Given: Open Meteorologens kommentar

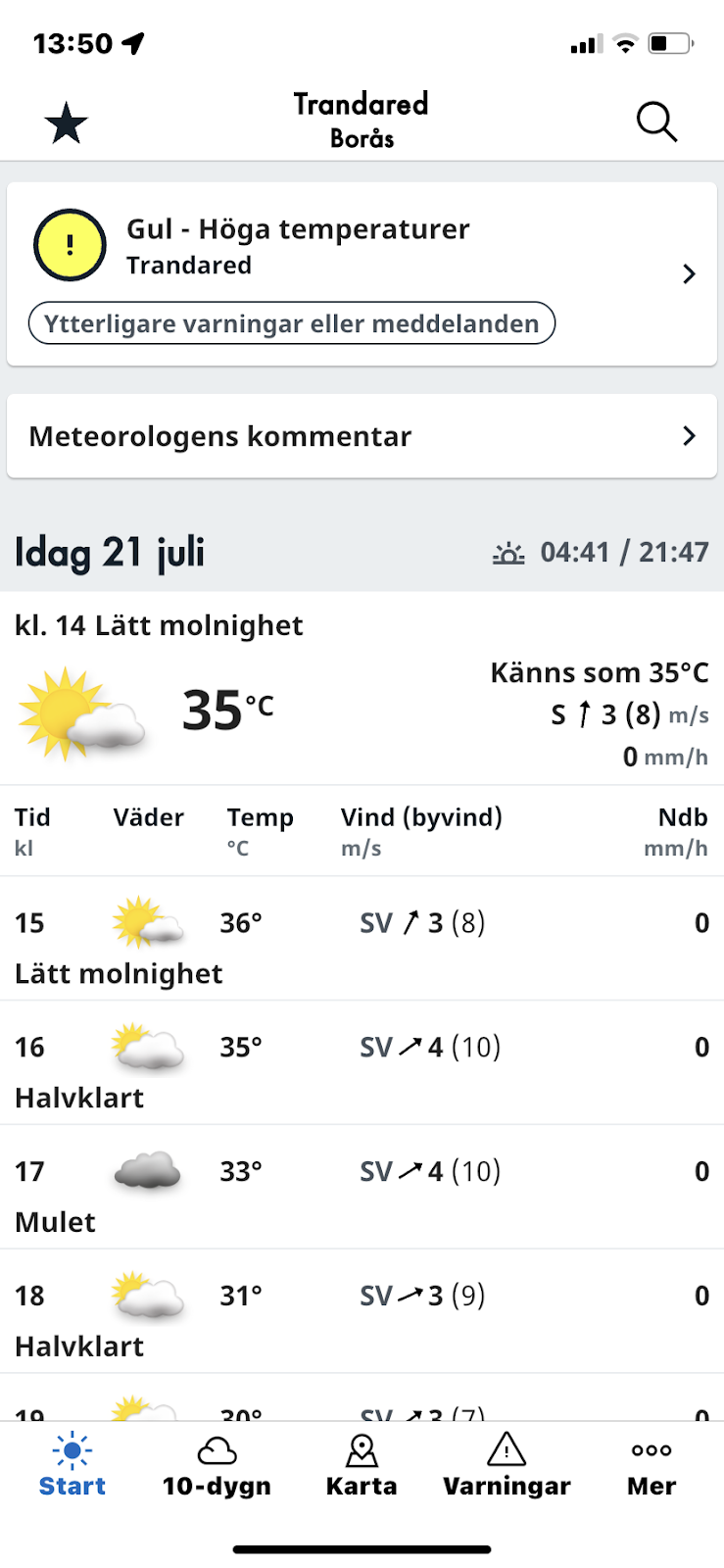Looking at the screenshot, I should pyautogui.click(x=361, y=436).
